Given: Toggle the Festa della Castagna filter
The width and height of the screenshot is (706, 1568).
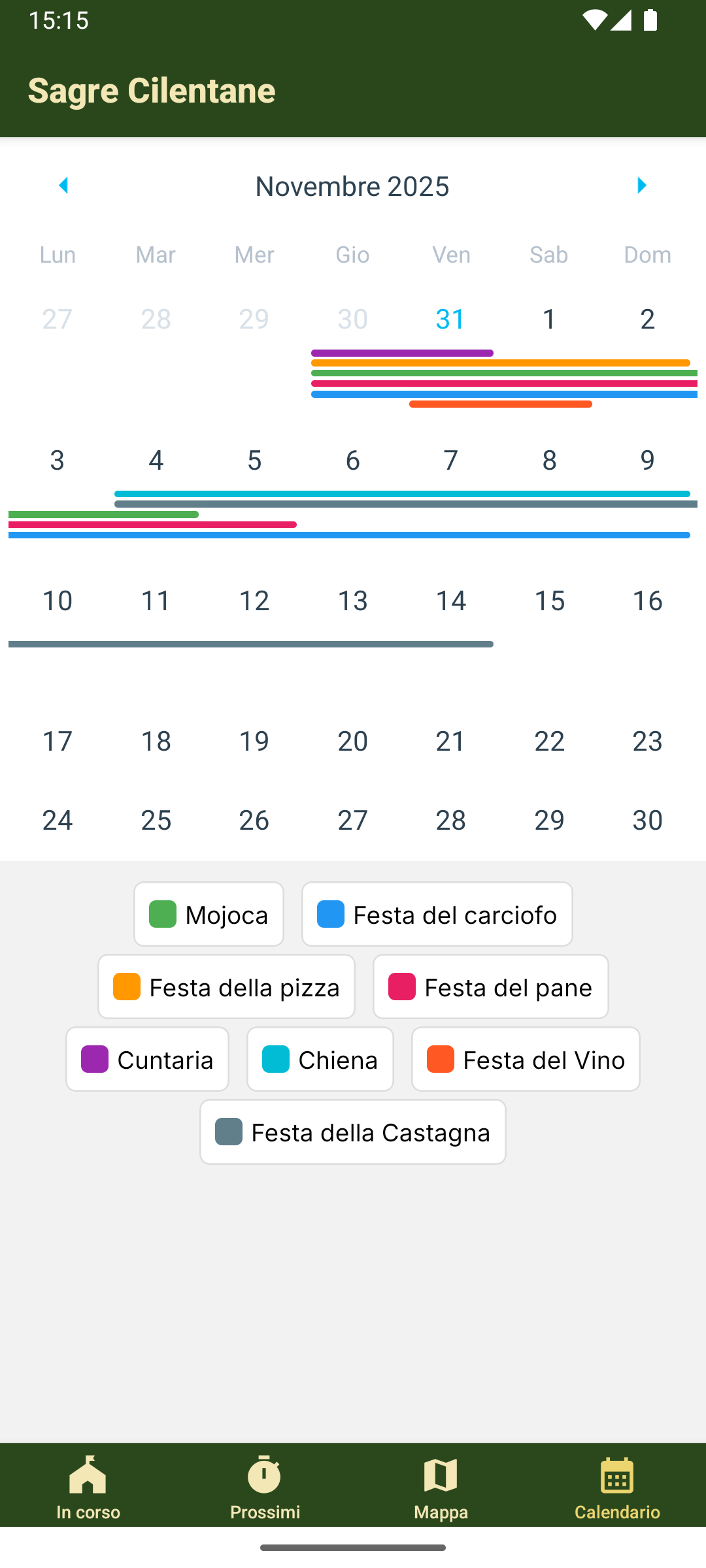Looking at the screenshot, I should coord(352,1132).
